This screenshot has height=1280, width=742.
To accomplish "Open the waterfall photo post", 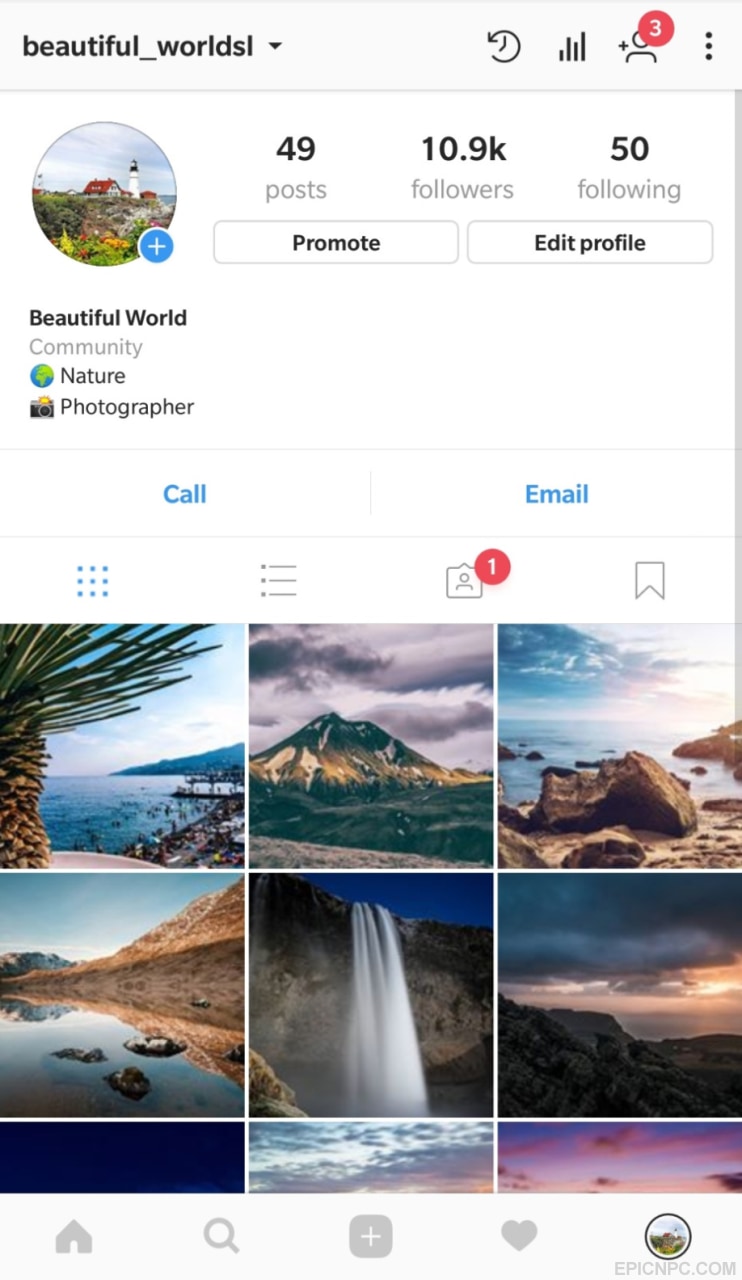I will [x=371, y=995].
